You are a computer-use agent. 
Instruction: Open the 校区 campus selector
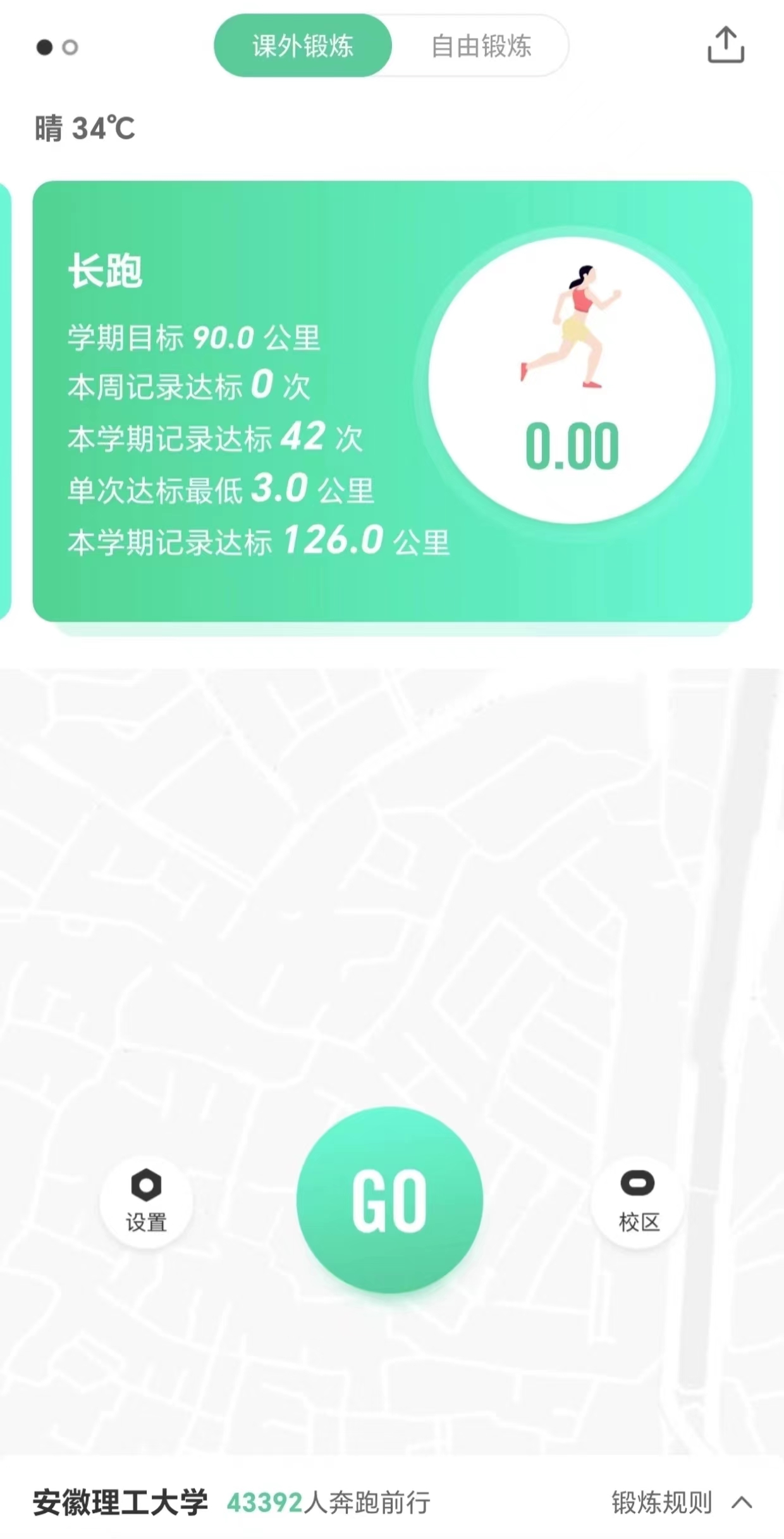click(638, 1201)
